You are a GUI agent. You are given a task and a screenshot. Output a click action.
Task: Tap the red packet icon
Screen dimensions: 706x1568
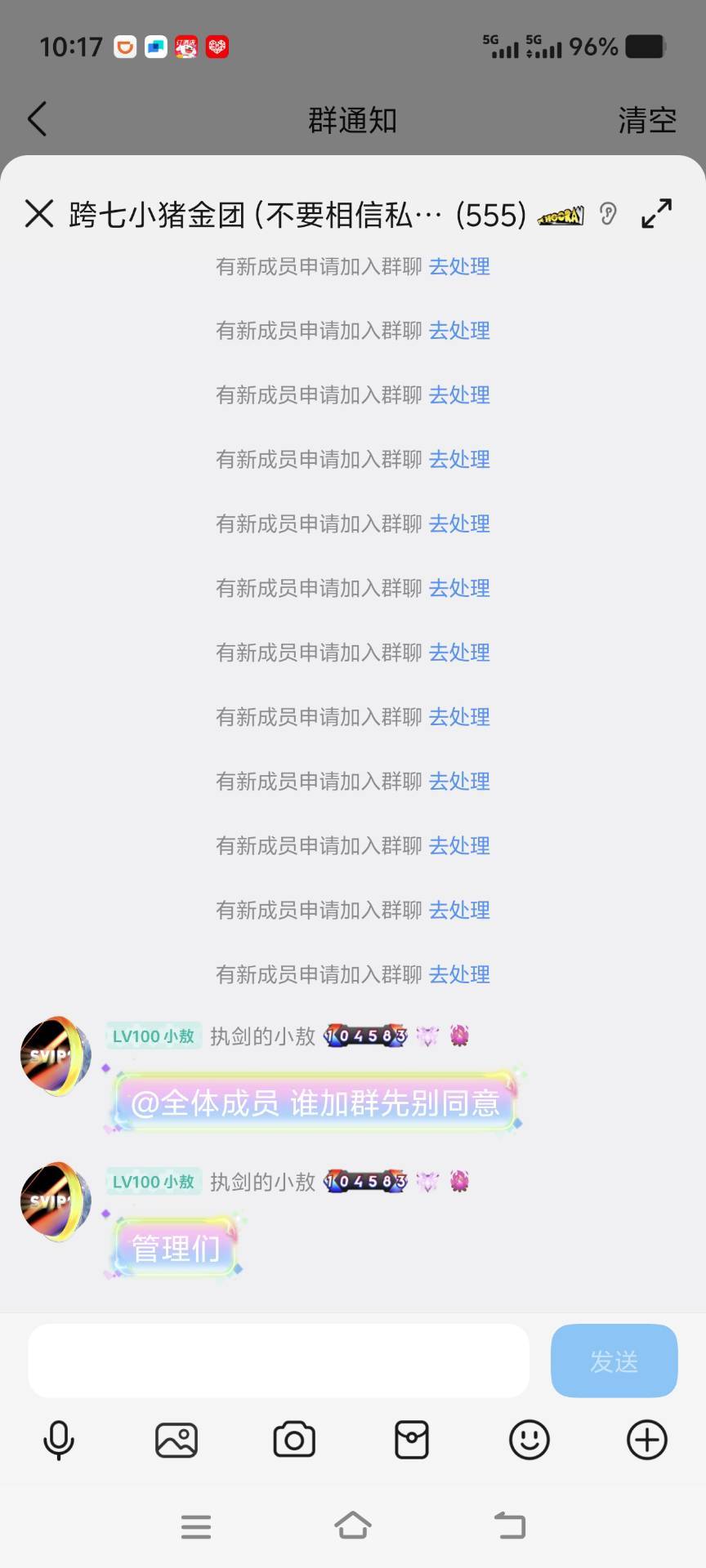tap(412, 1440)
